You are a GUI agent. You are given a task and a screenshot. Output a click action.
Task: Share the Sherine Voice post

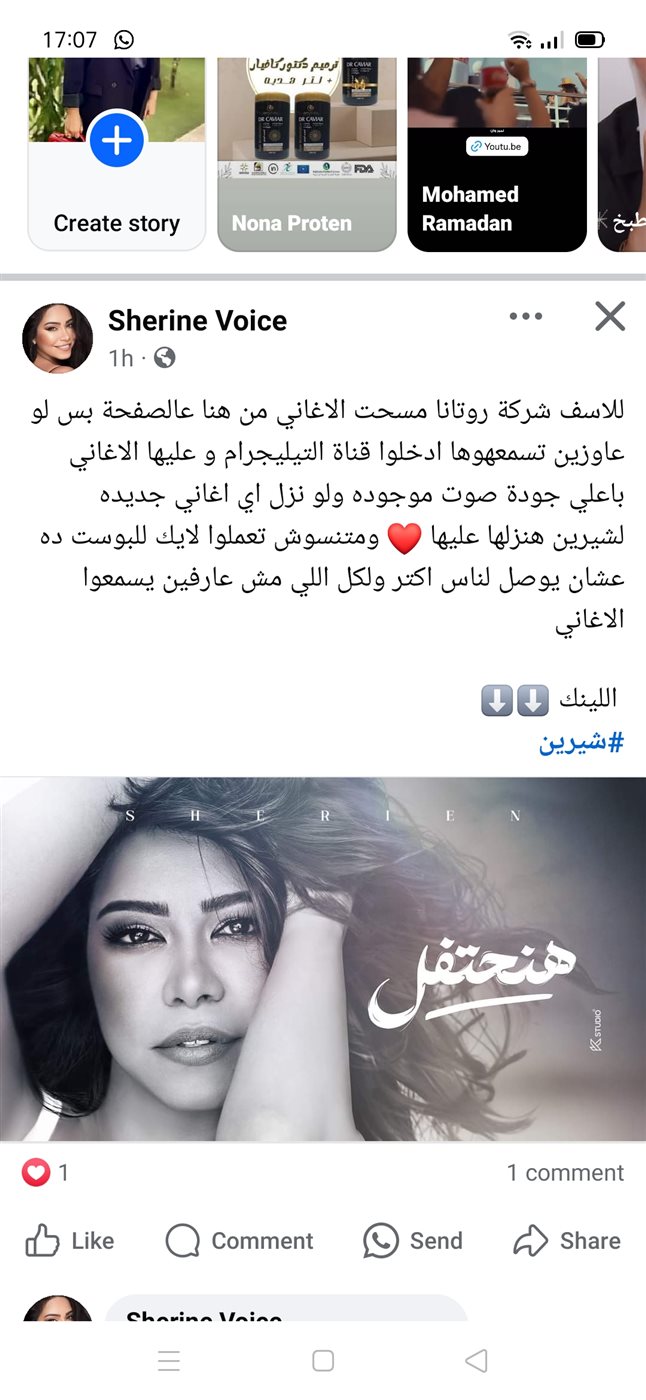point(566,1241)
